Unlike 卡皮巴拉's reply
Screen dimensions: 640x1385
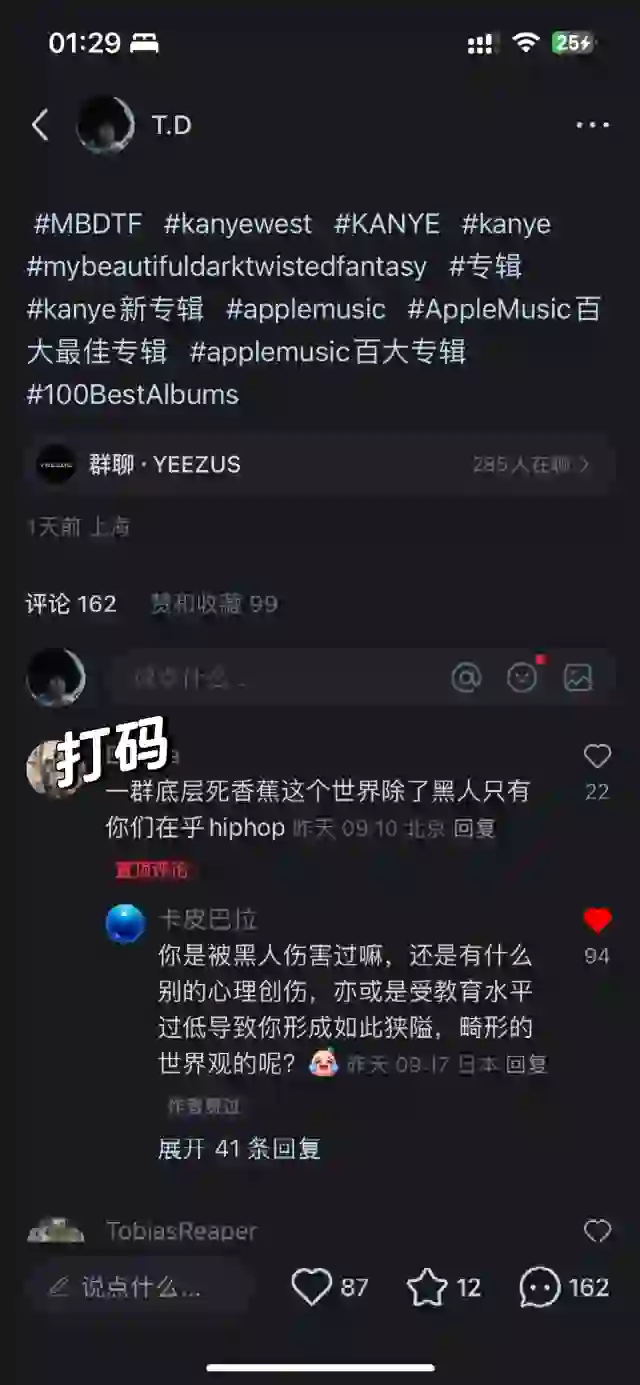[597, 921]
